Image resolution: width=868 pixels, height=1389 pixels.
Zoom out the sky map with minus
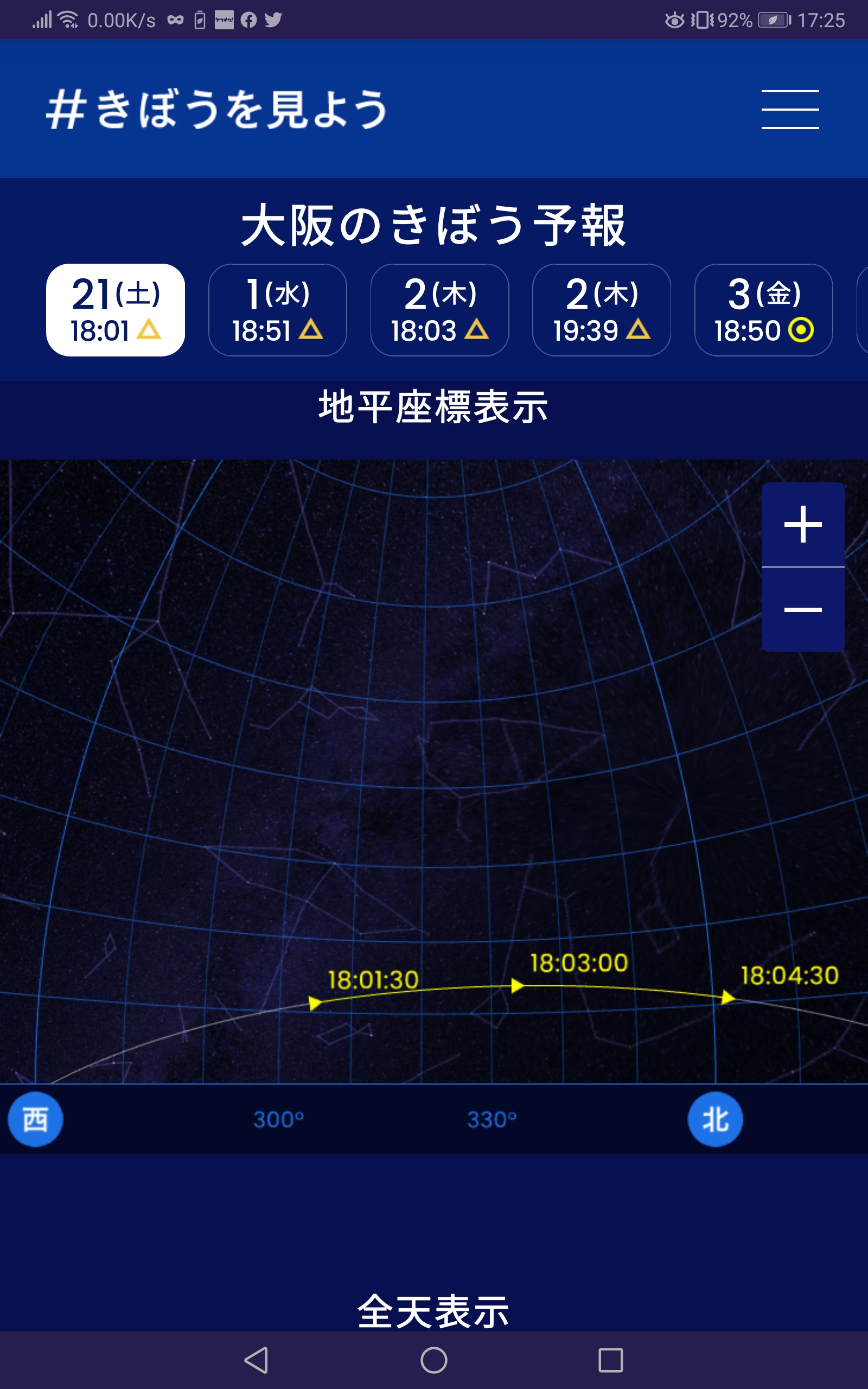point(802,609)
